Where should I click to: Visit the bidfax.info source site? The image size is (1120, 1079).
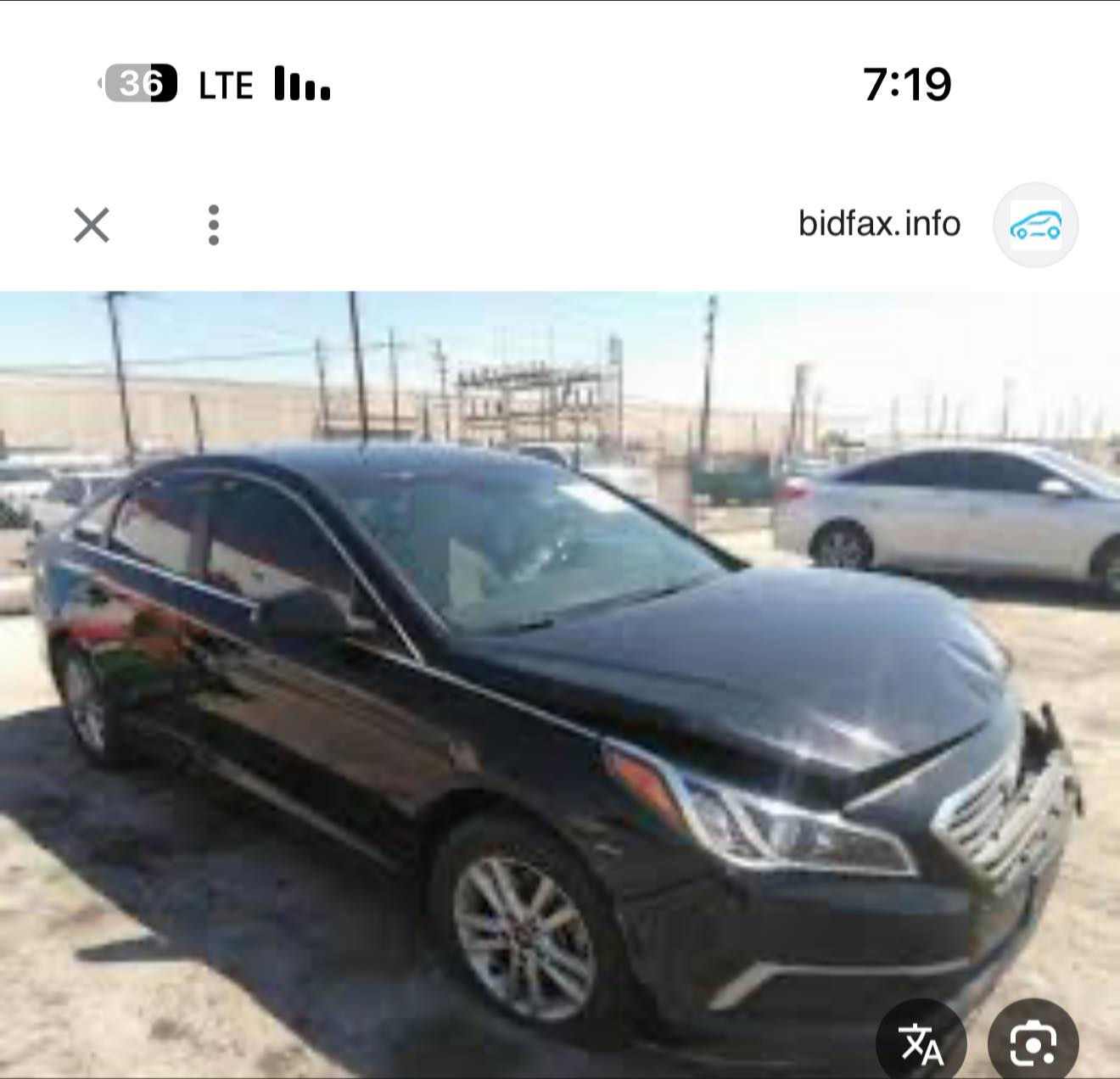879,224
